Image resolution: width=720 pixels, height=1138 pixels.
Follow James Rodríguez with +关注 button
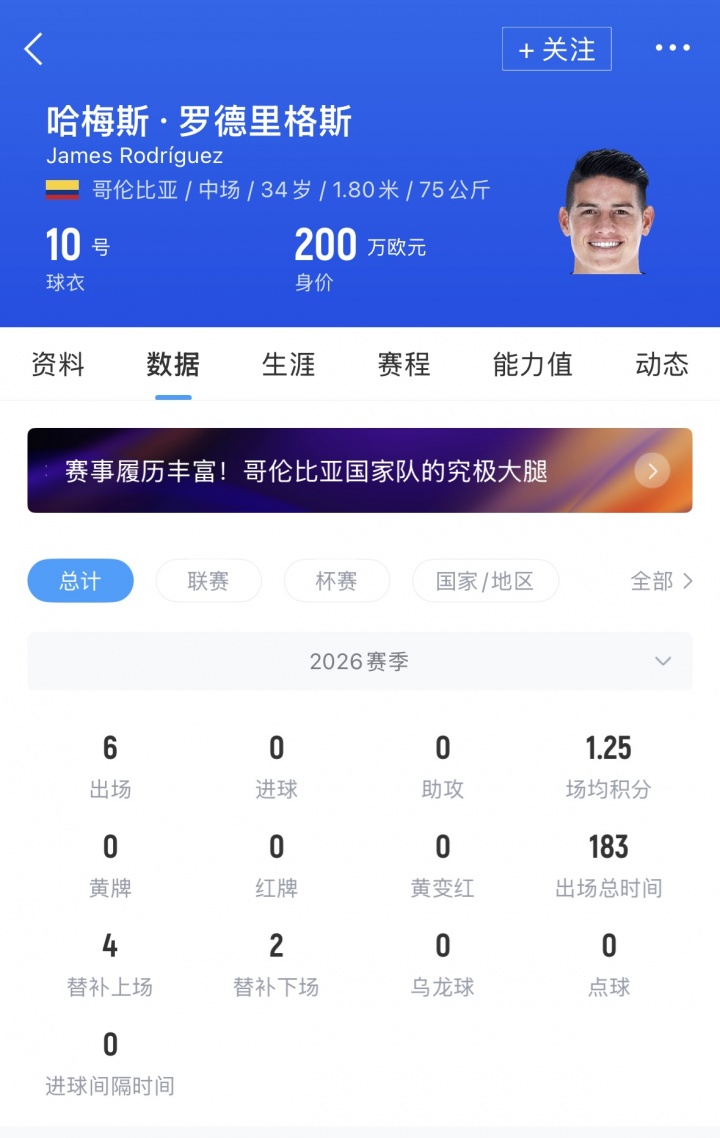pos(556,49)
